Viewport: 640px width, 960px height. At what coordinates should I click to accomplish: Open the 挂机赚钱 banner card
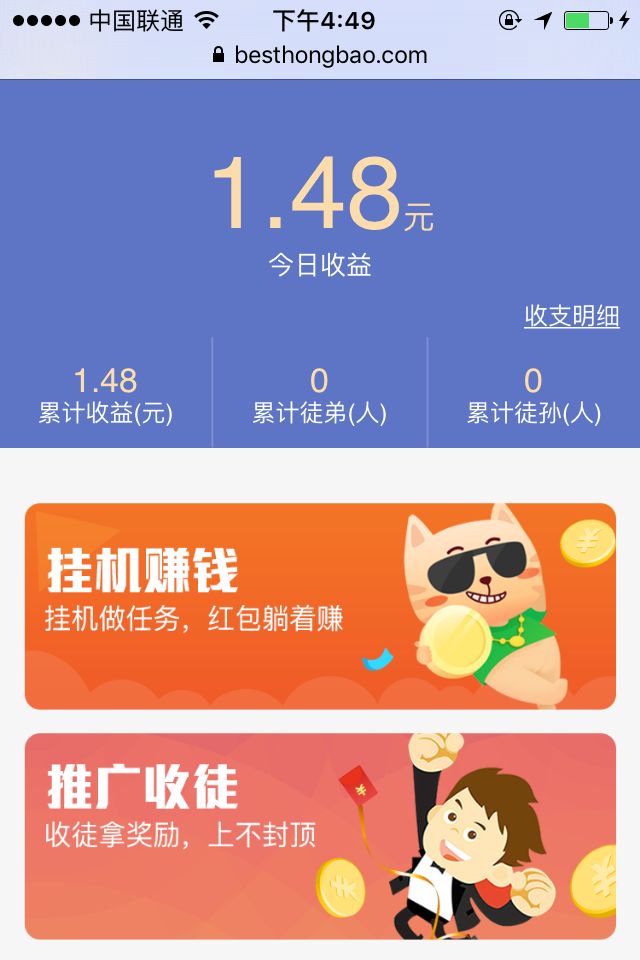(x=320, y=606)
